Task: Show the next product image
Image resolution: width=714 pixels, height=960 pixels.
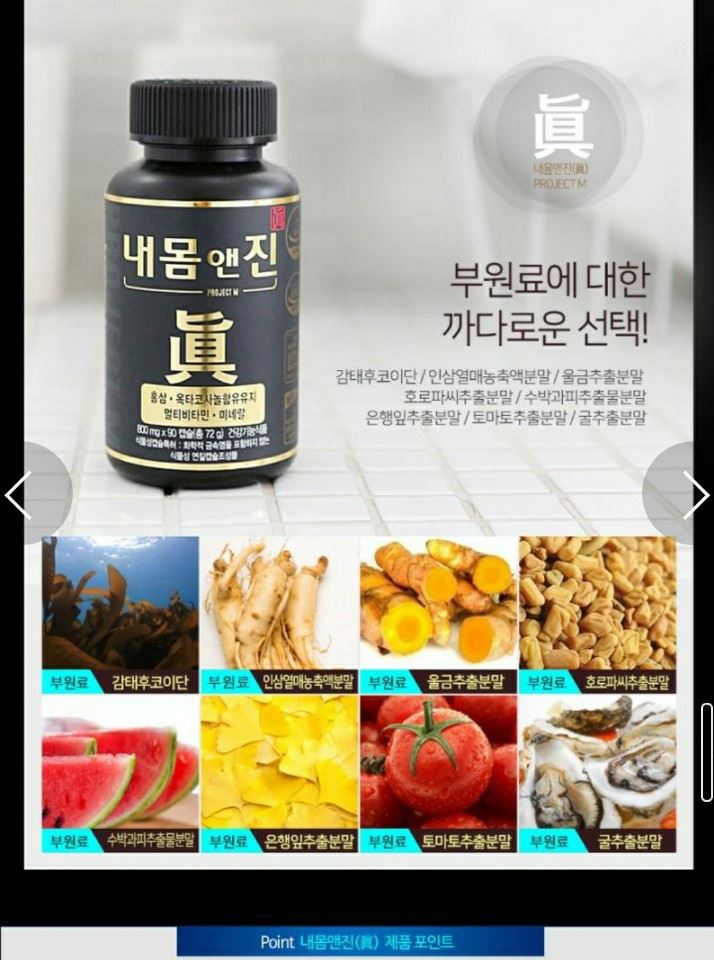Action: pyautogui.click(x=692, y=494)
